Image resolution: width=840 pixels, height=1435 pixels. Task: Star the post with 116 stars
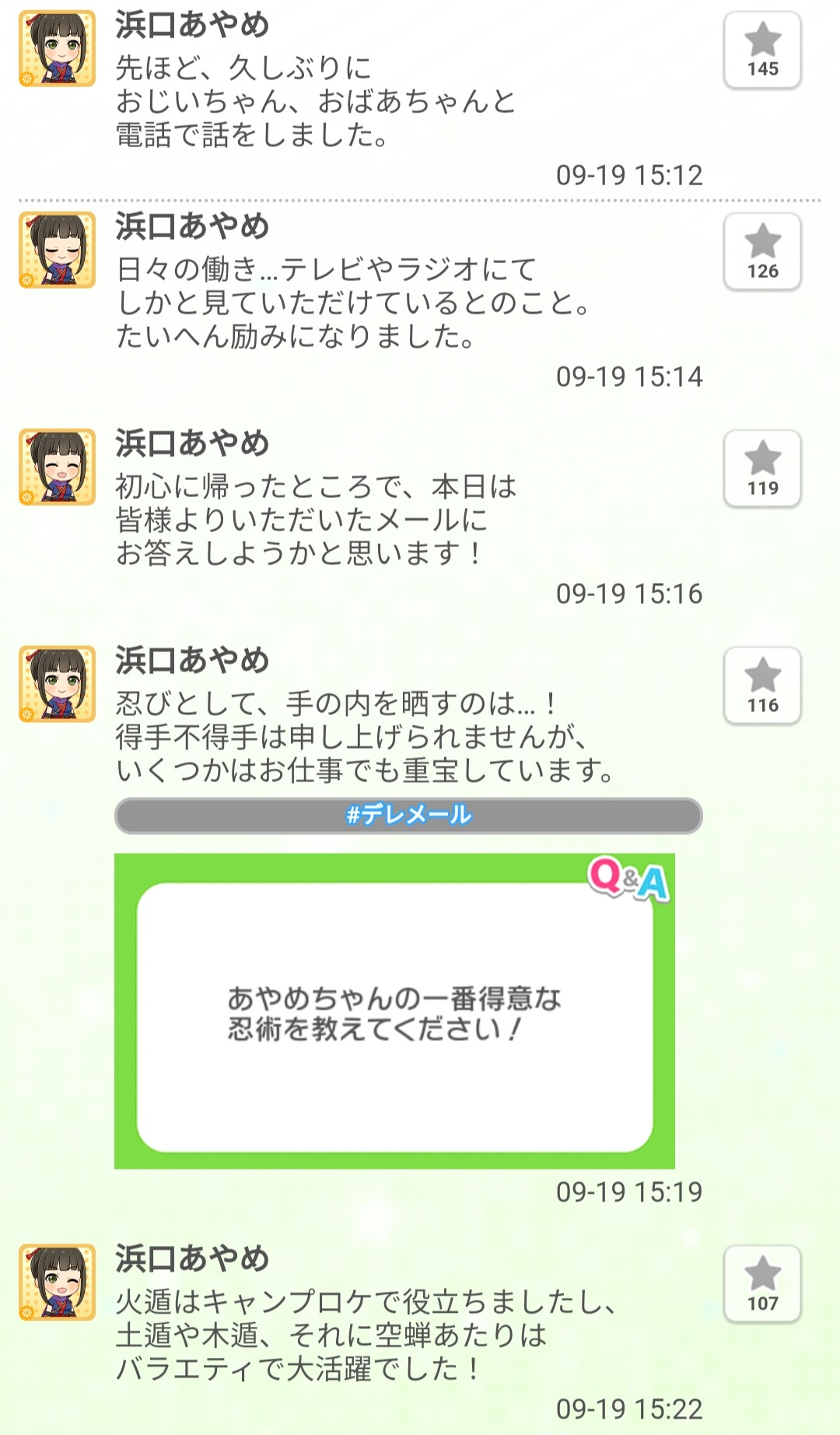click(762, 686)
